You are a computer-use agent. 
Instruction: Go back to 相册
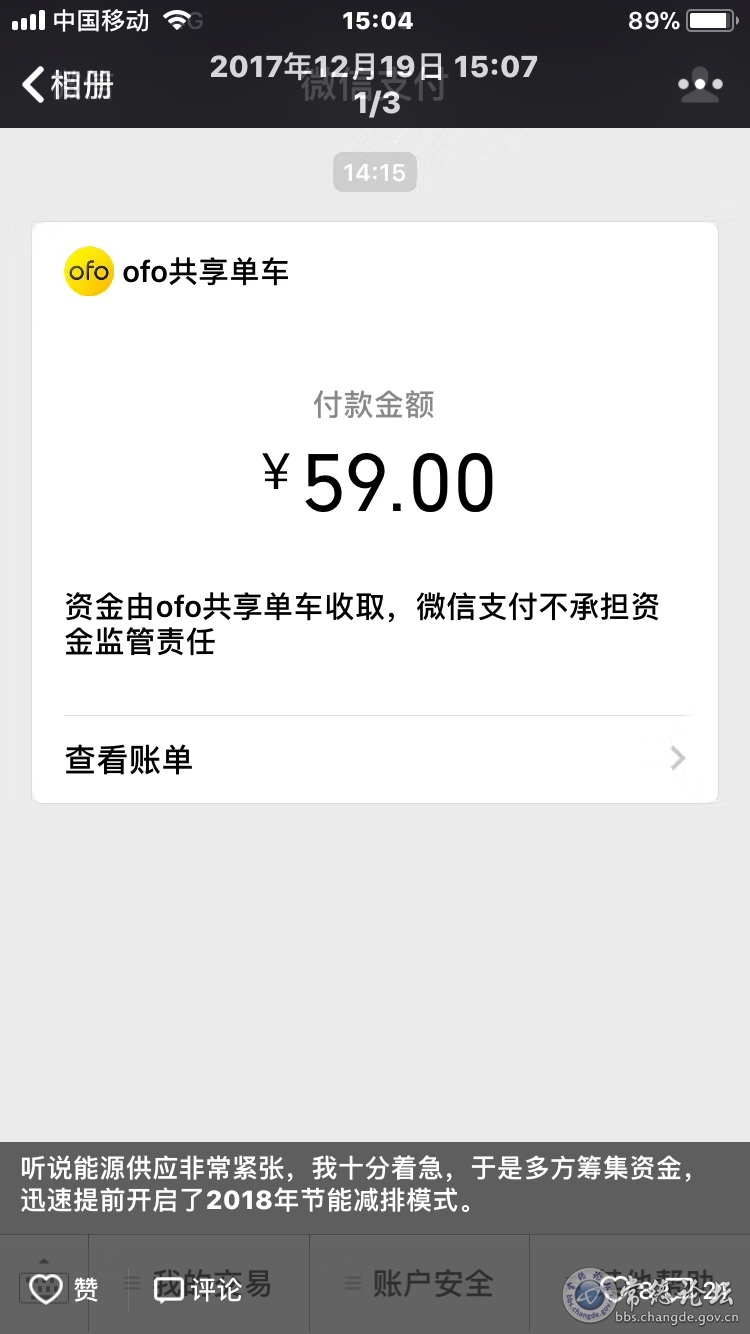pos(68,85)
